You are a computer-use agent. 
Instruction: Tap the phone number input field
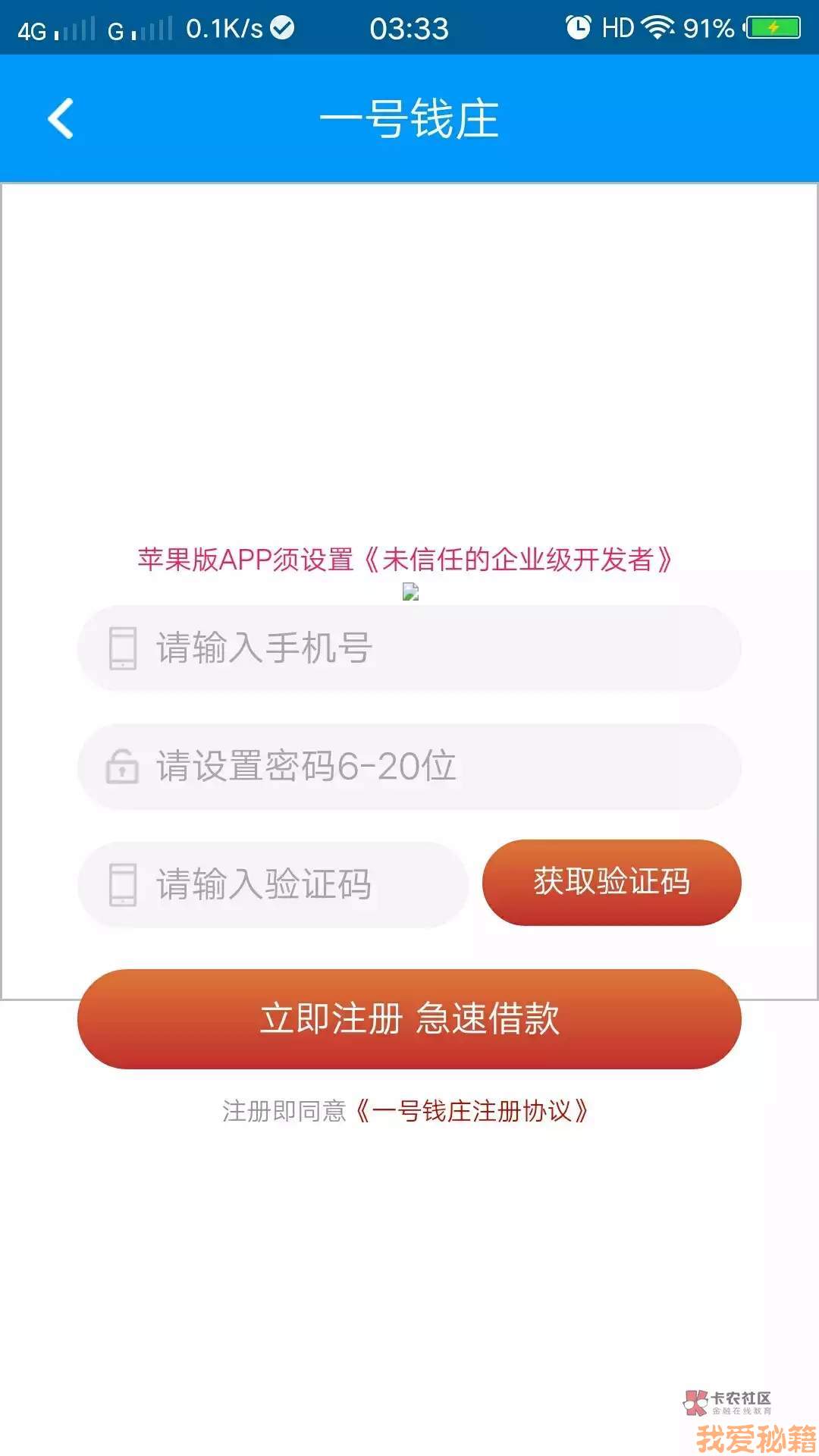(x=409, y=648)
